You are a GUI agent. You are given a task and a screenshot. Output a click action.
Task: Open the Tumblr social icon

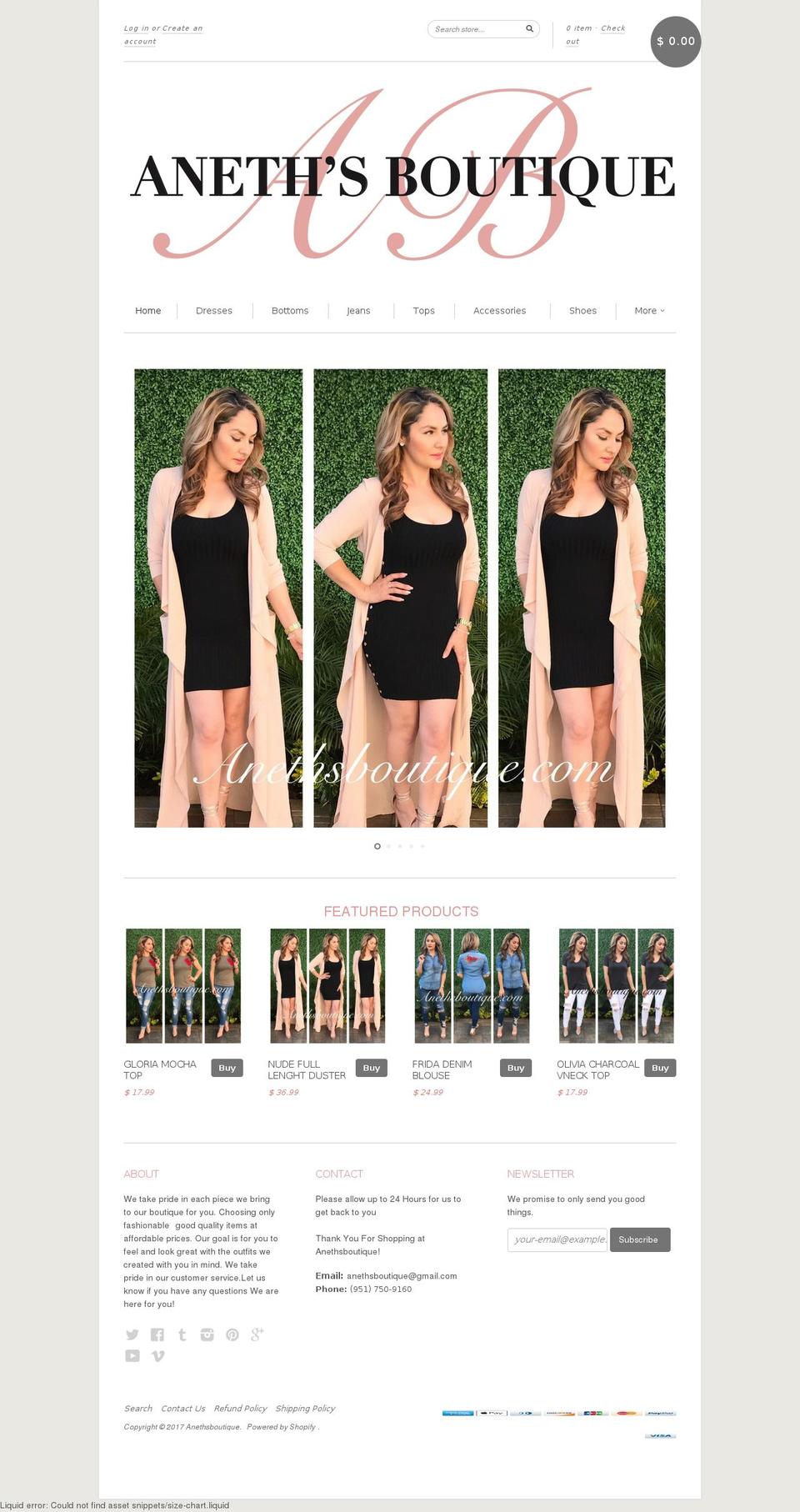pos(182,1334)
